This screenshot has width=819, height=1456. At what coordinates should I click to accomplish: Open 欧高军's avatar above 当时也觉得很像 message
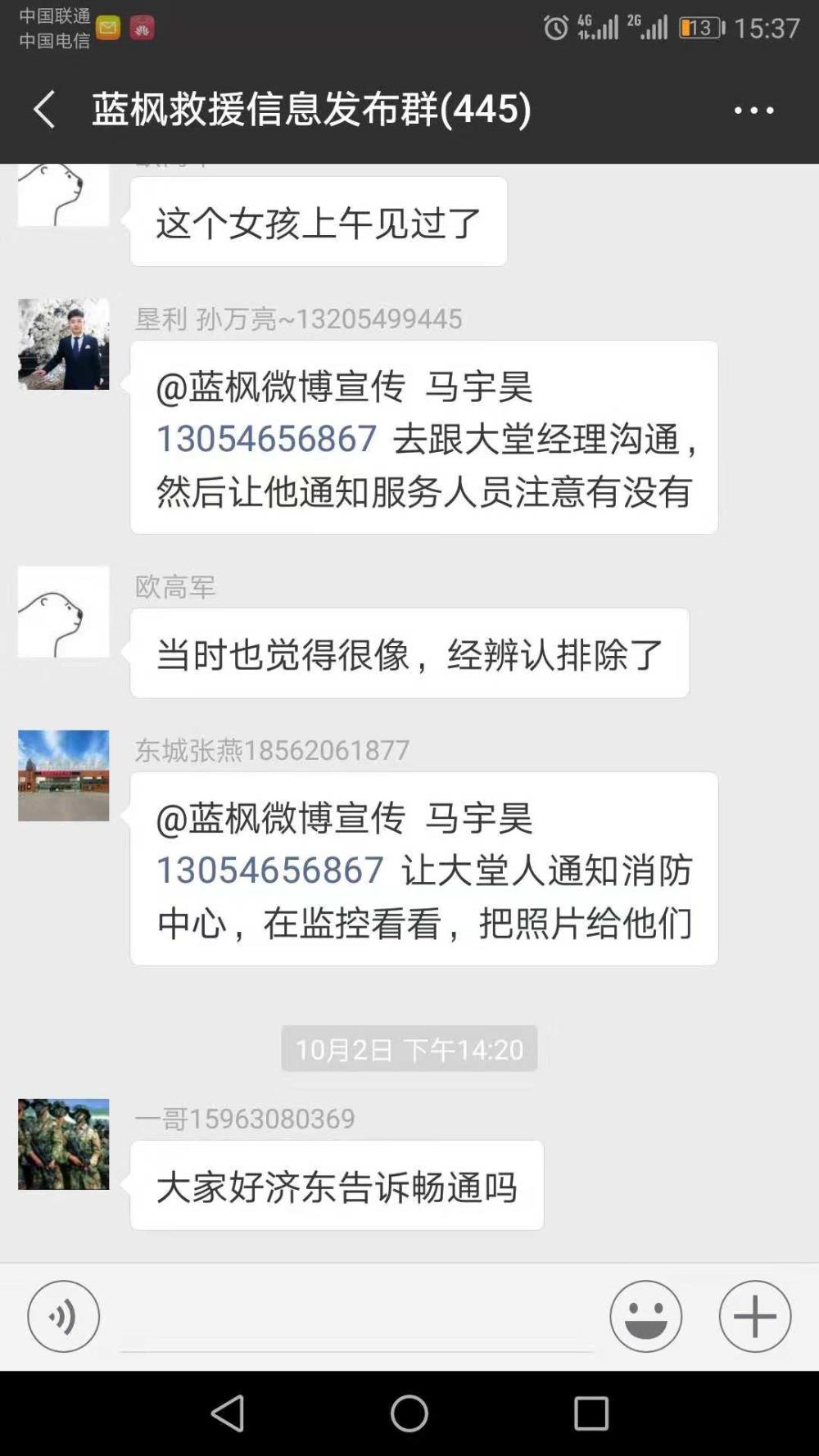pos(64,612)
